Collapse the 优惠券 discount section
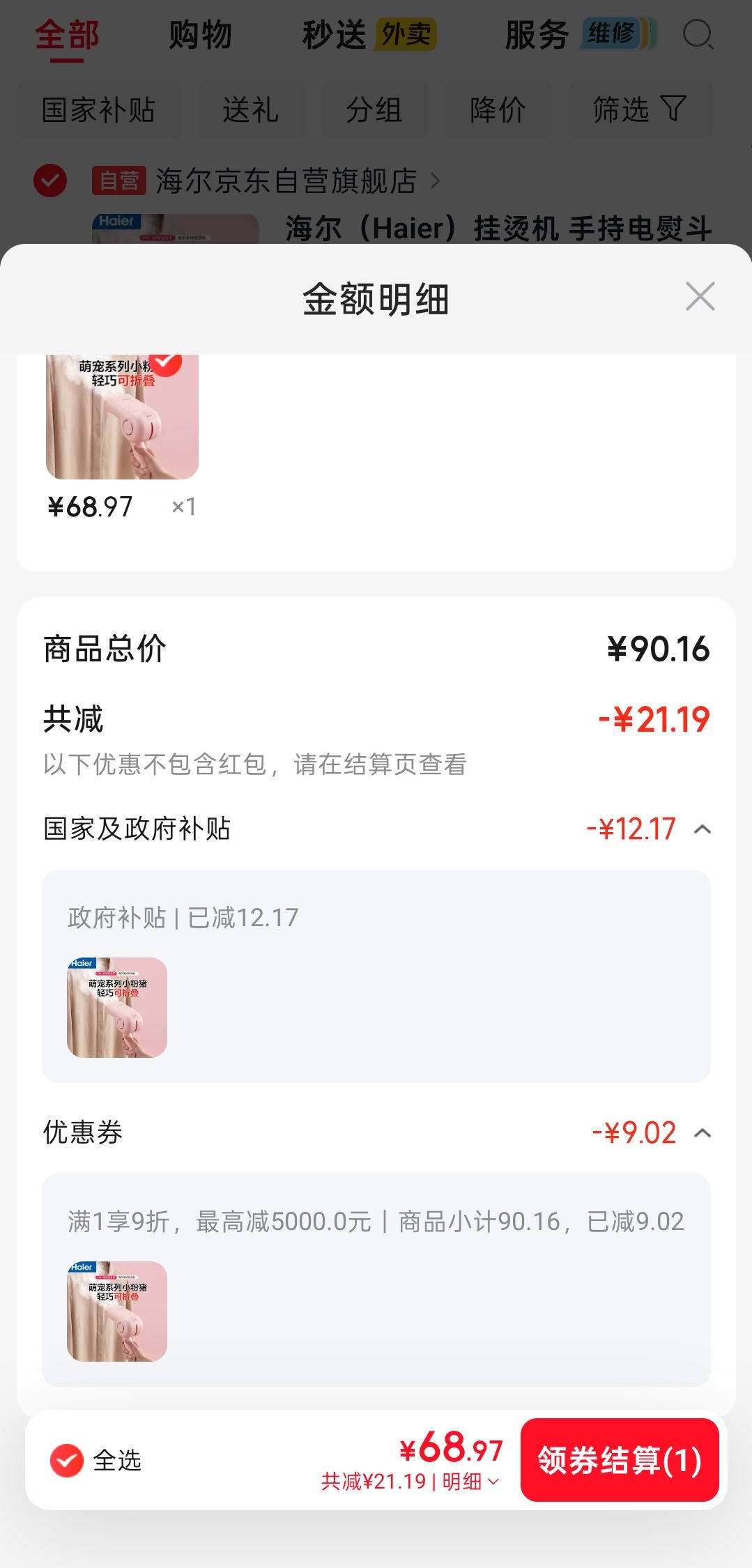The image size is (752, 1568). click(703, 1133)
